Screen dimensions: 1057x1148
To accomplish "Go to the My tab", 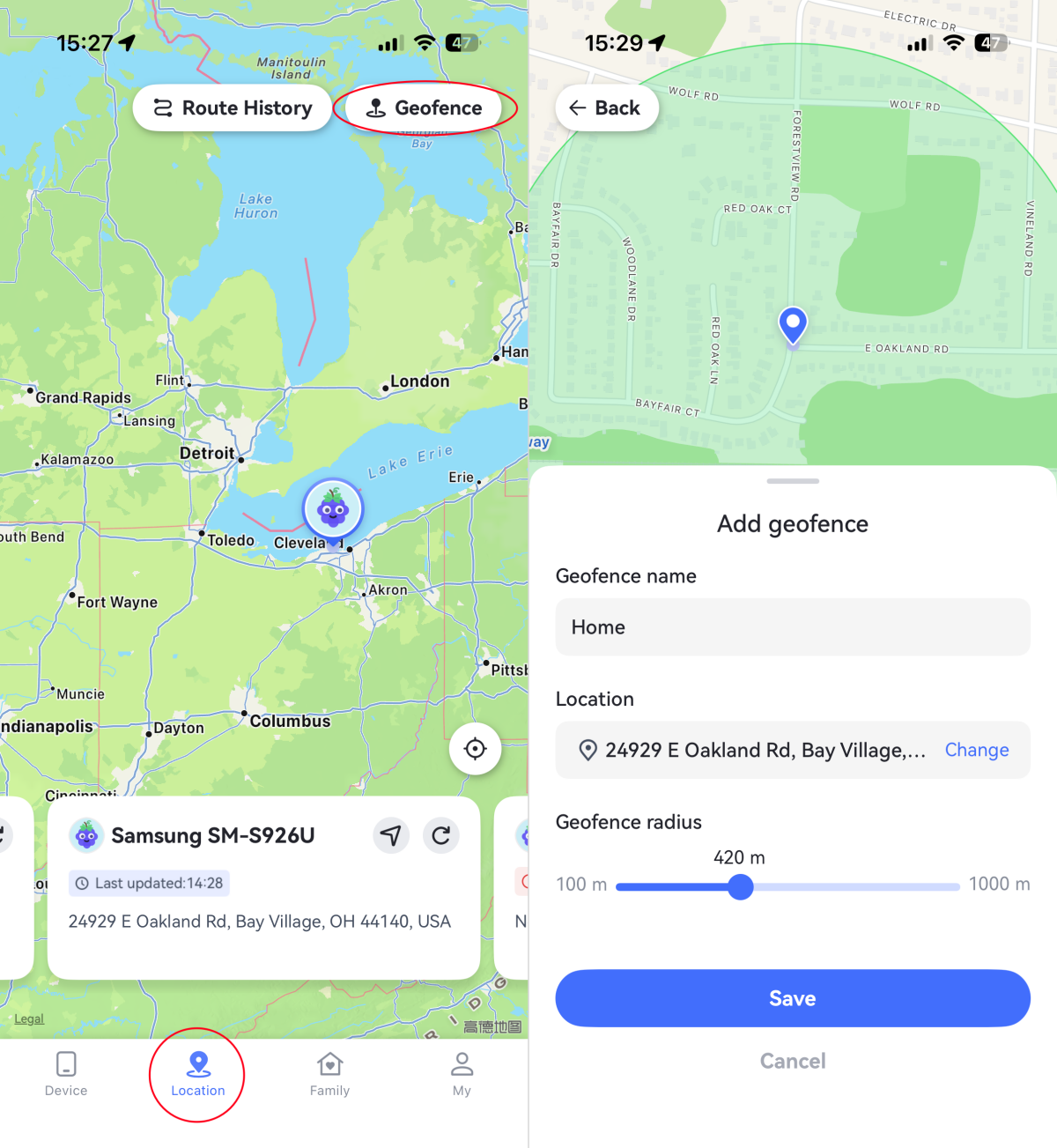I will (x=462, y=1075).
